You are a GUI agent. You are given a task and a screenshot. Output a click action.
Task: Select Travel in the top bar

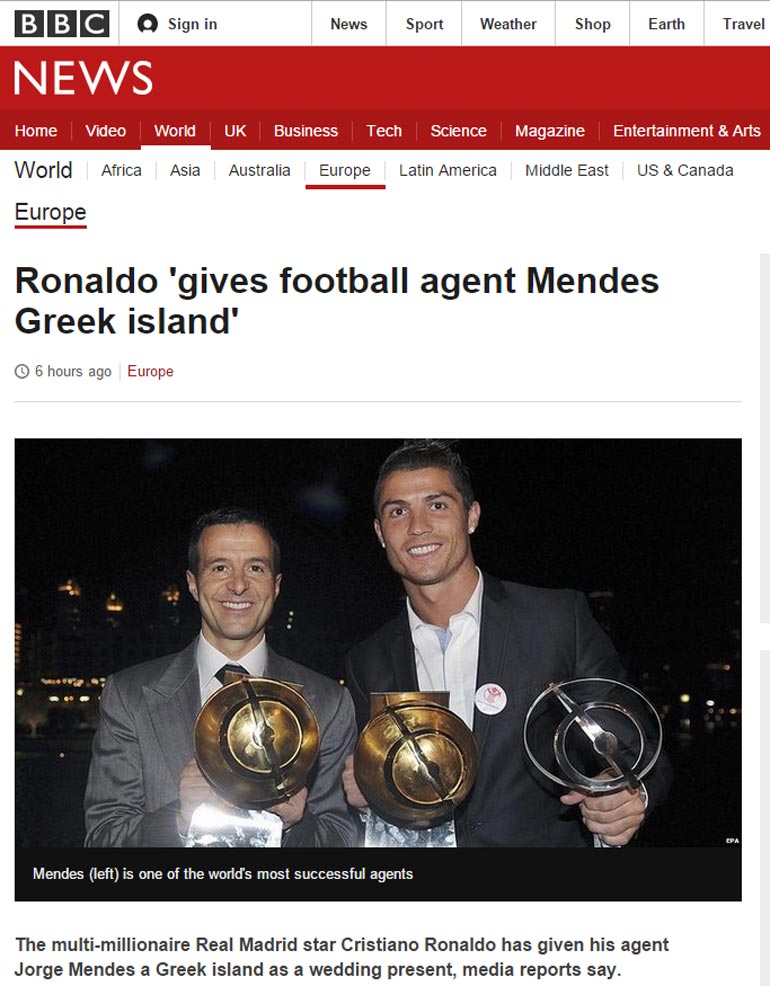pos(743,24)
